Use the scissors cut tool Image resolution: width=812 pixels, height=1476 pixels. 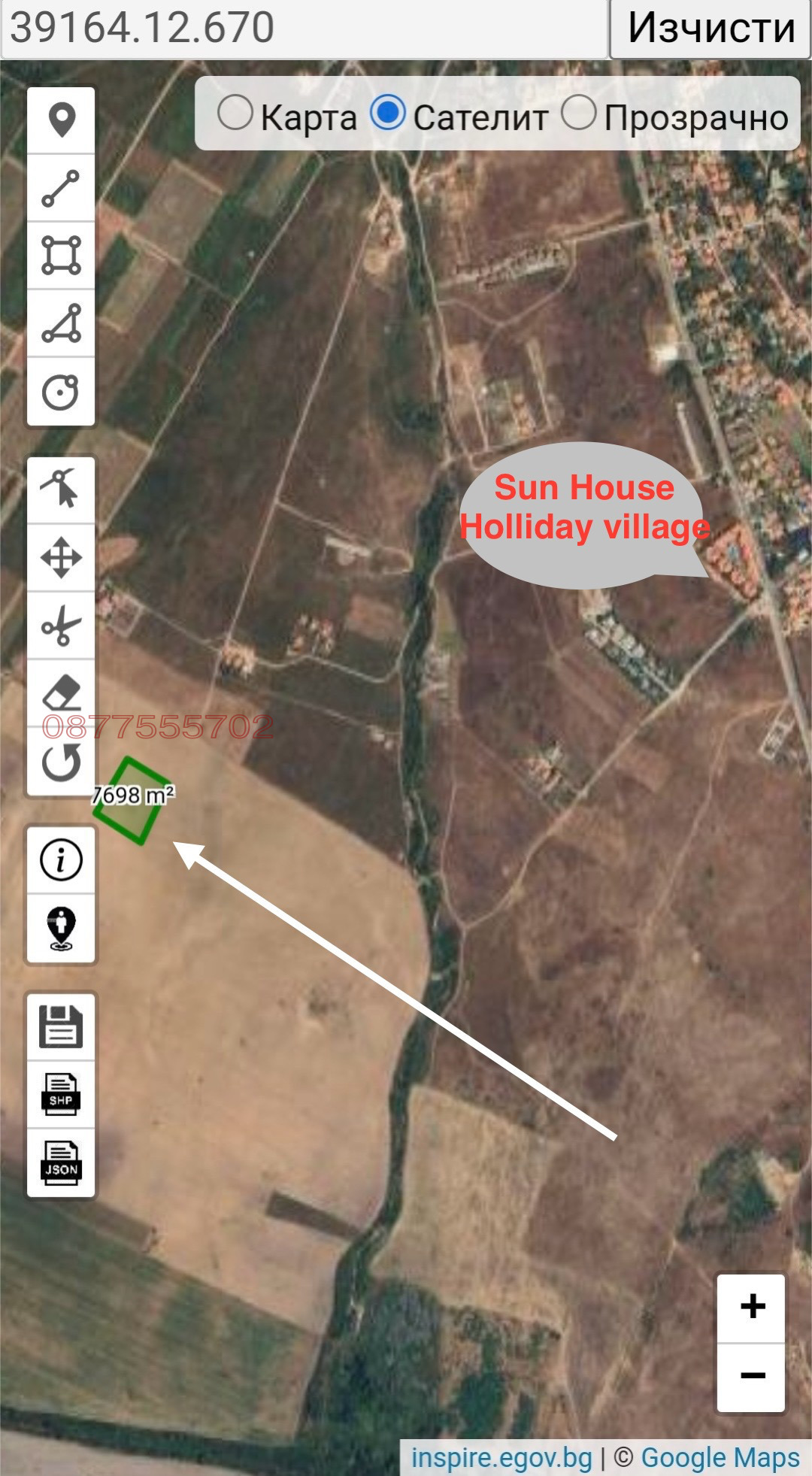[62, 626]
